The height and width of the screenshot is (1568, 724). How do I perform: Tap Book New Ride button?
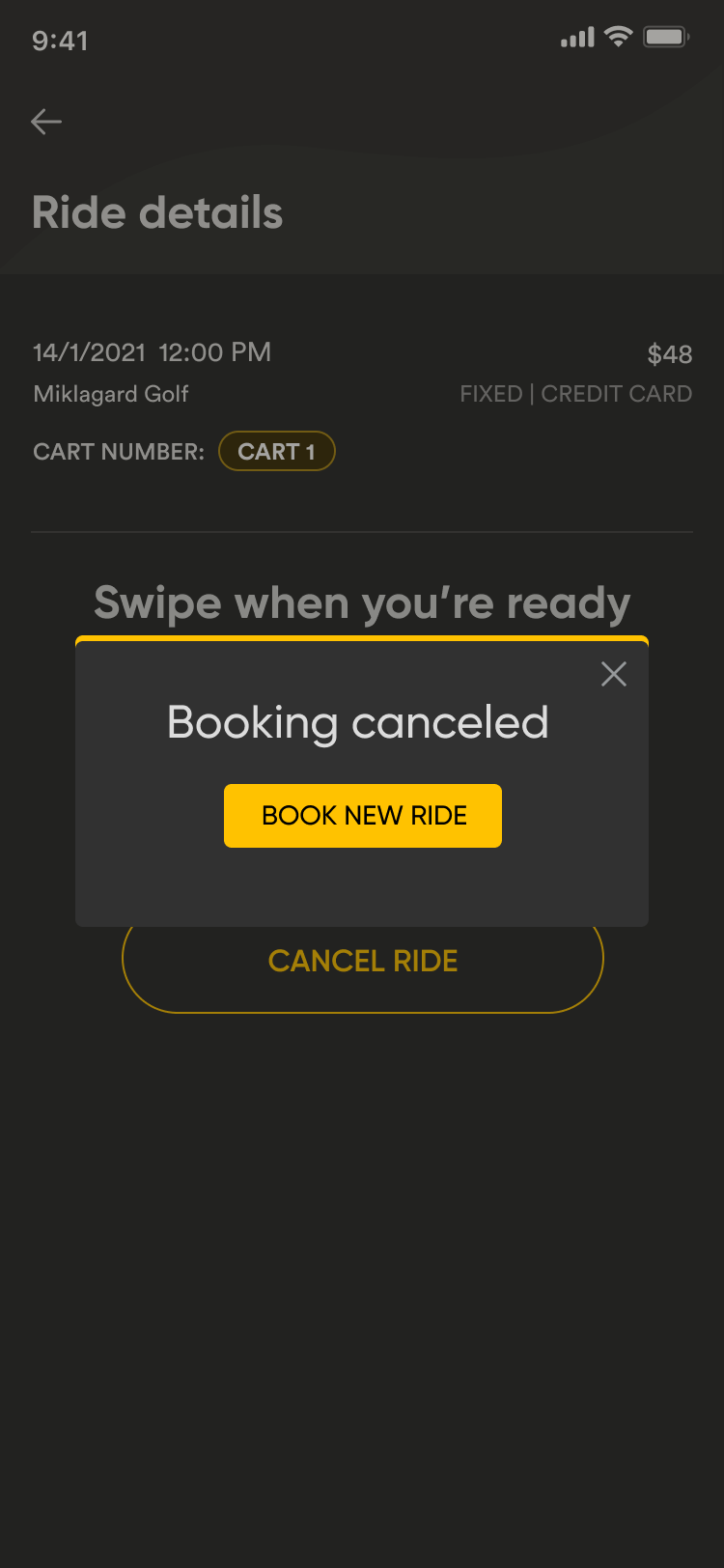(x=363, y=816)
